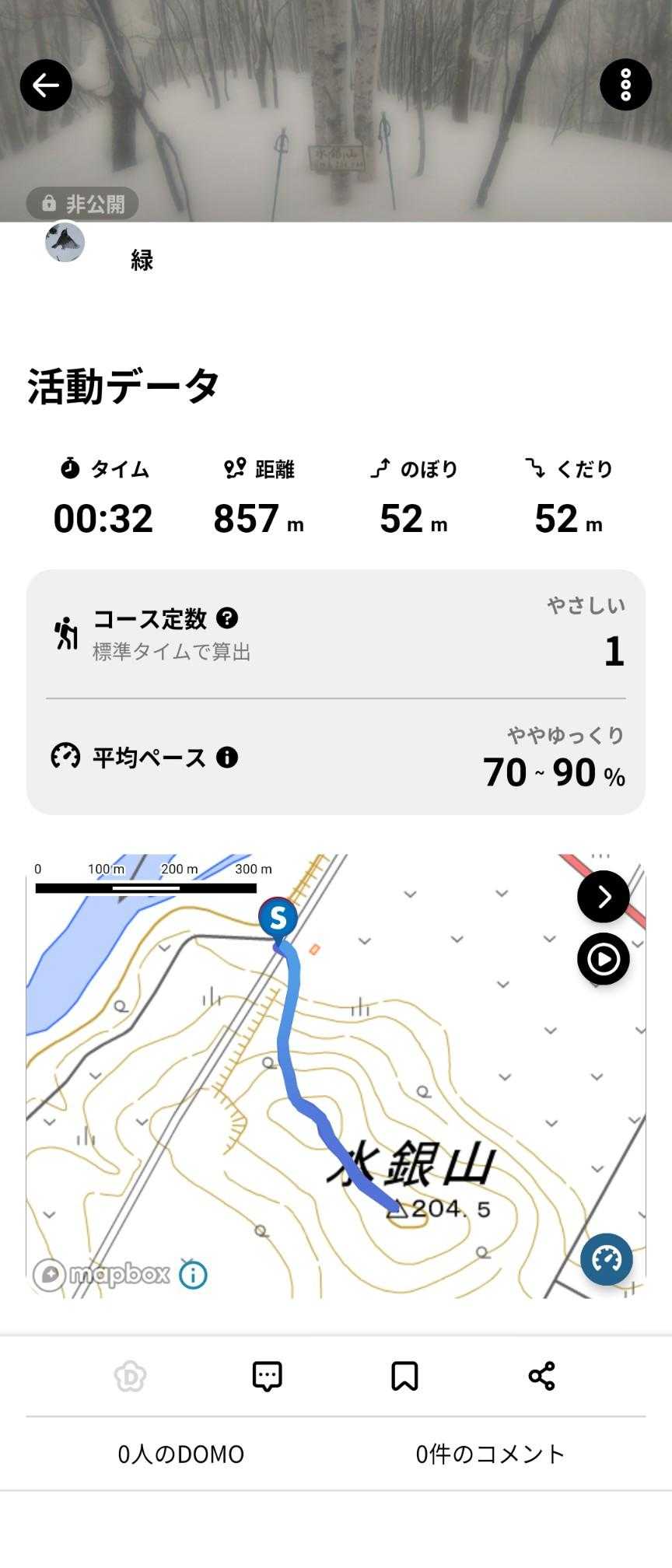View the 0人のDOMO list
Viewport: 672px width, 1568px height.
[180, 1454]
